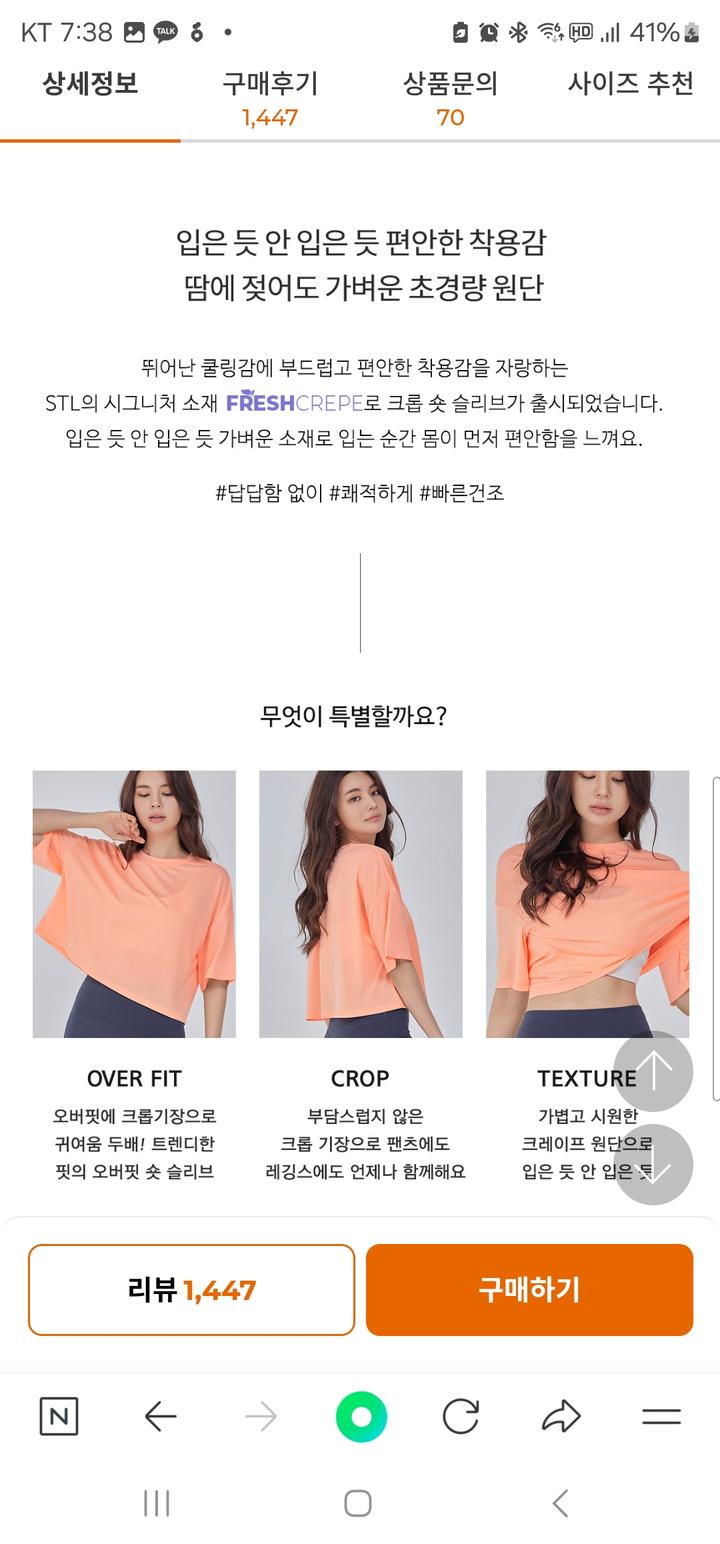The height and width of the screenshot is (1544, 720).
Task: Go back in the browser toolbar
Action: (x=160, y=1416)
